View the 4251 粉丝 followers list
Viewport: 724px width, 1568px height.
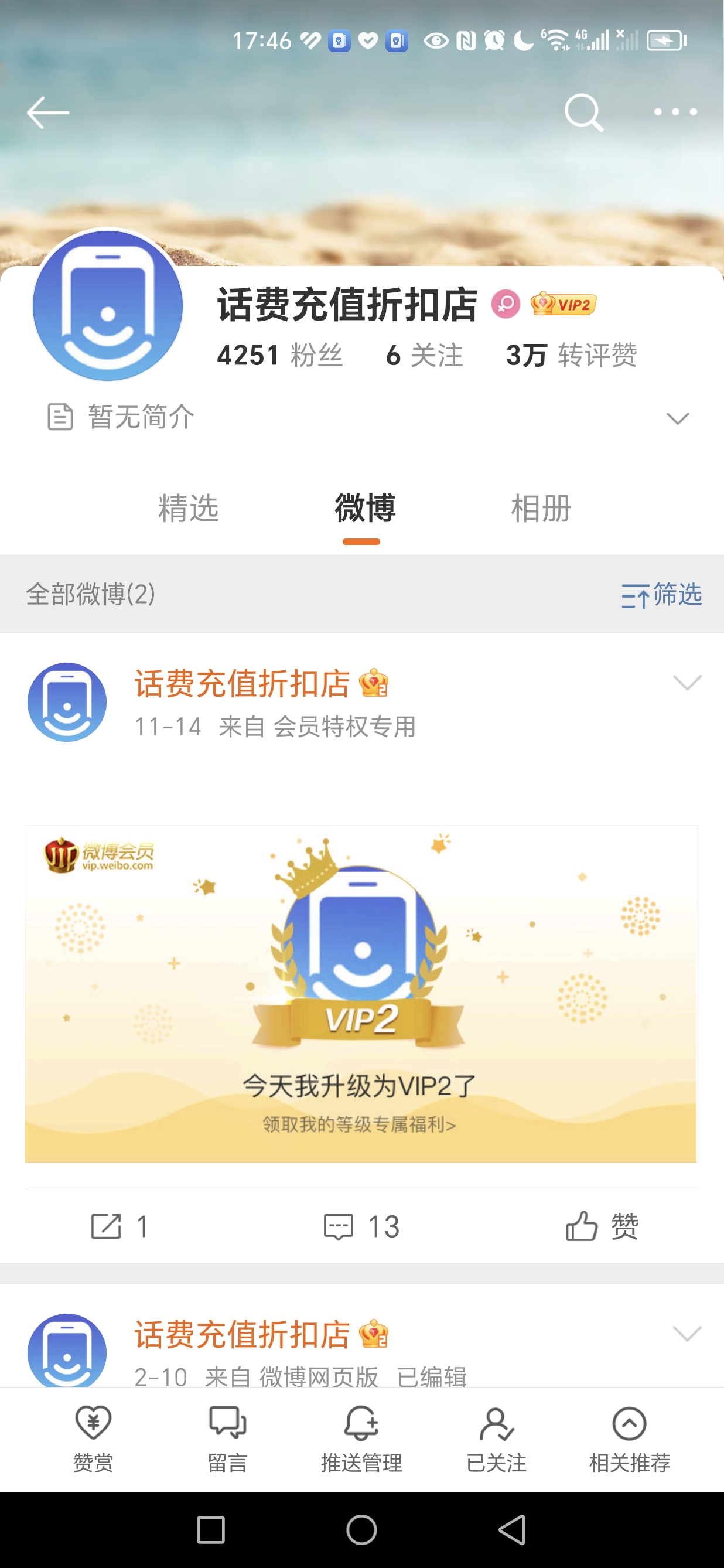pyautogui.click(x=280, y=355)
